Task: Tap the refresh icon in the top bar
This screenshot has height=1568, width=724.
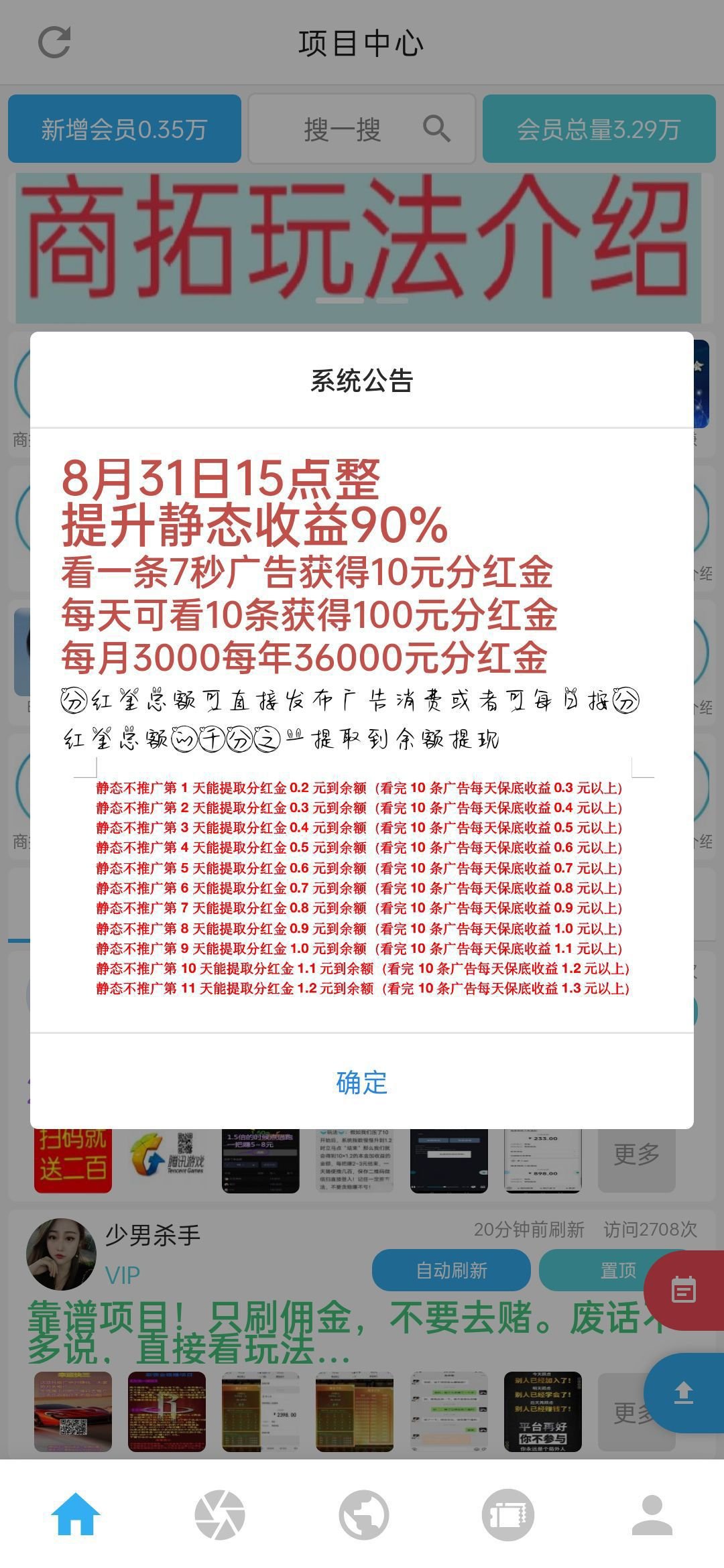Action: [54, 43]
